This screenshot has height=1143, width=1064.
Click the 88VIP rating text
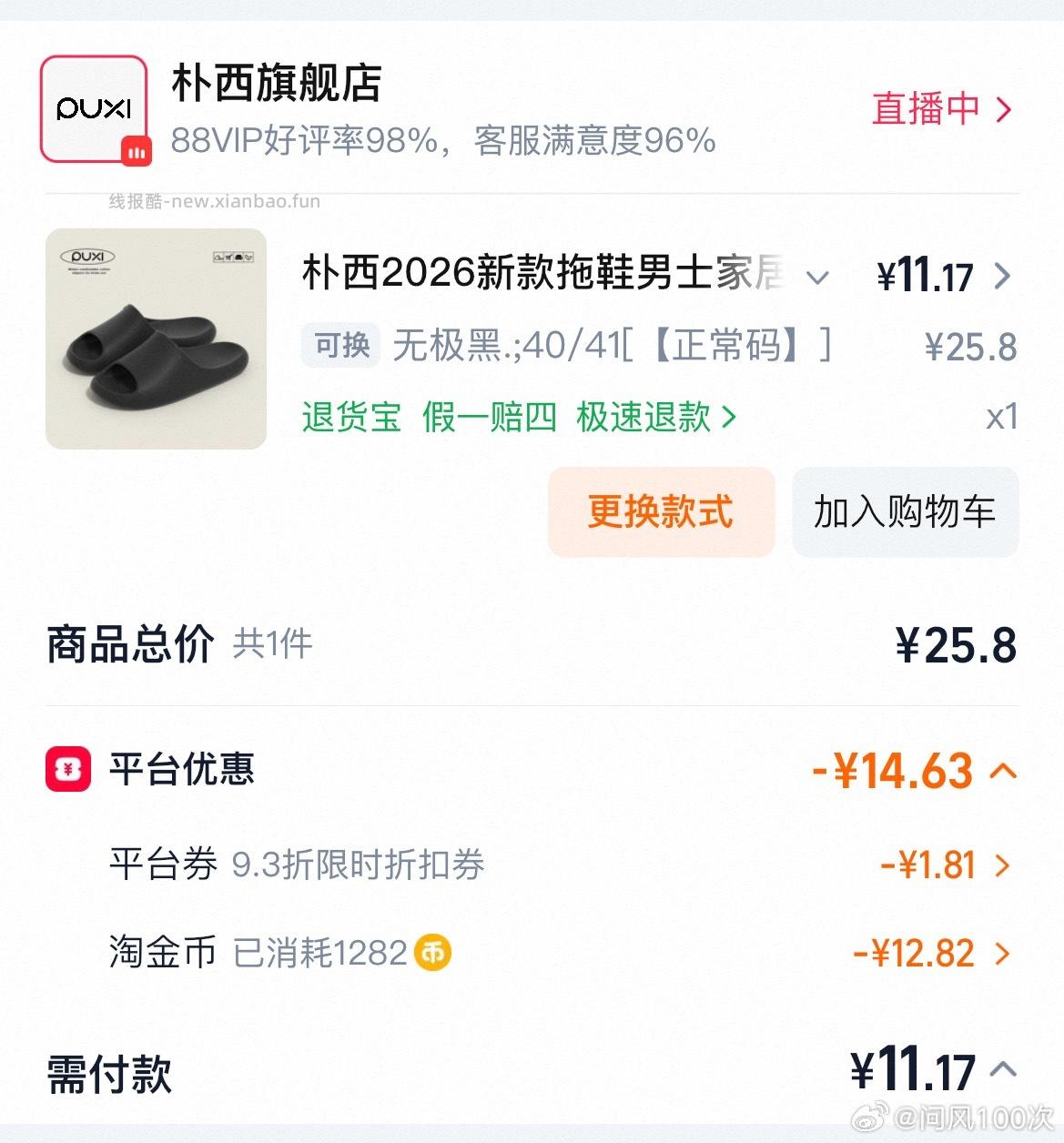pyautogui.click(x=443, y=141)
